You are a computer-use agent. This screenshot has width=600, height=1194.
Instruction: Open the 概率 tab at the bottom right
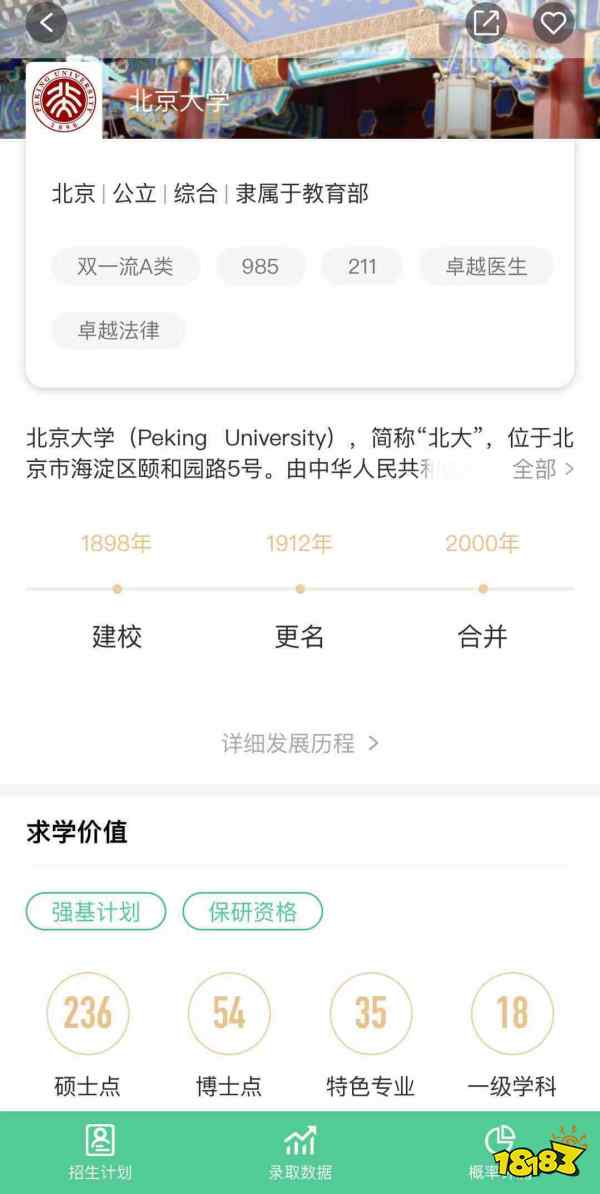[498, 1152]
